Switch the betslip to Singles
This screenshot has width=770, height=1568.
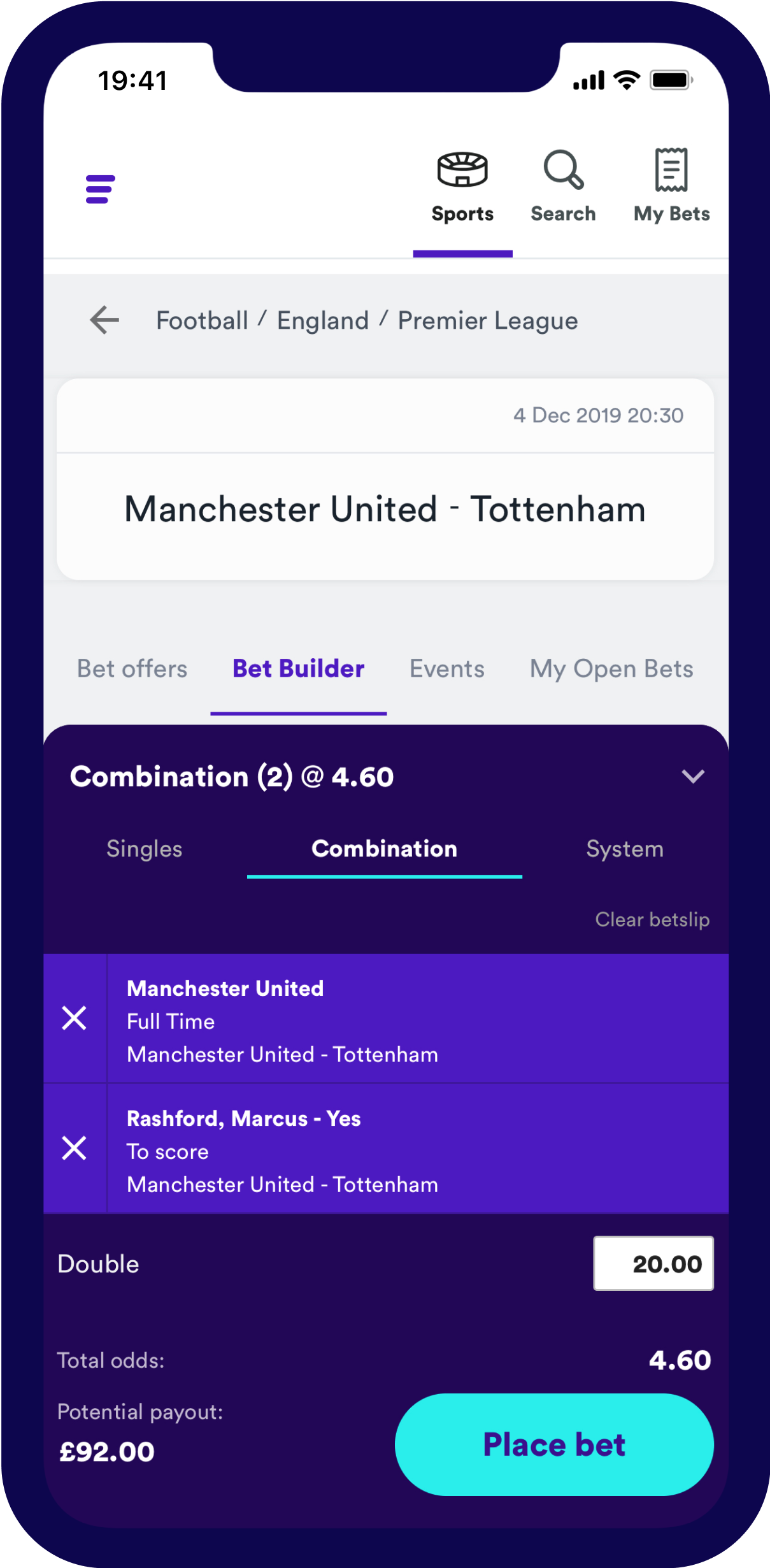(x=145, y=849)
